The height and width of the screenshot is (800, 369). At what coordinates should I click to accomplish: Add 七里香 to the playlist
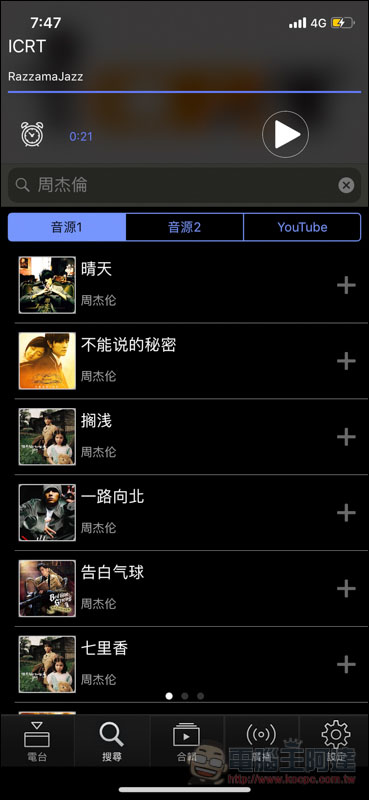(x=347, y=664)
